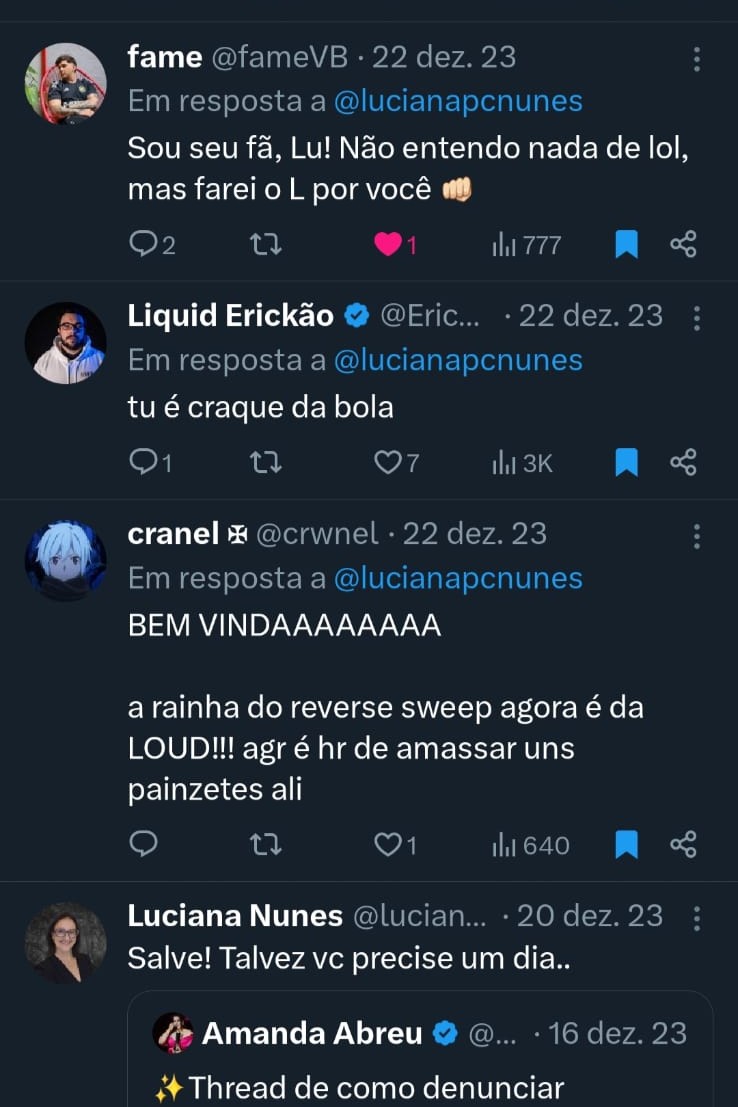View analytics of Liquid Erickão's tweet
Image resolution: width=738 pixels, height=1107 pixels.
pyautogui.click(x=522, y=462)
